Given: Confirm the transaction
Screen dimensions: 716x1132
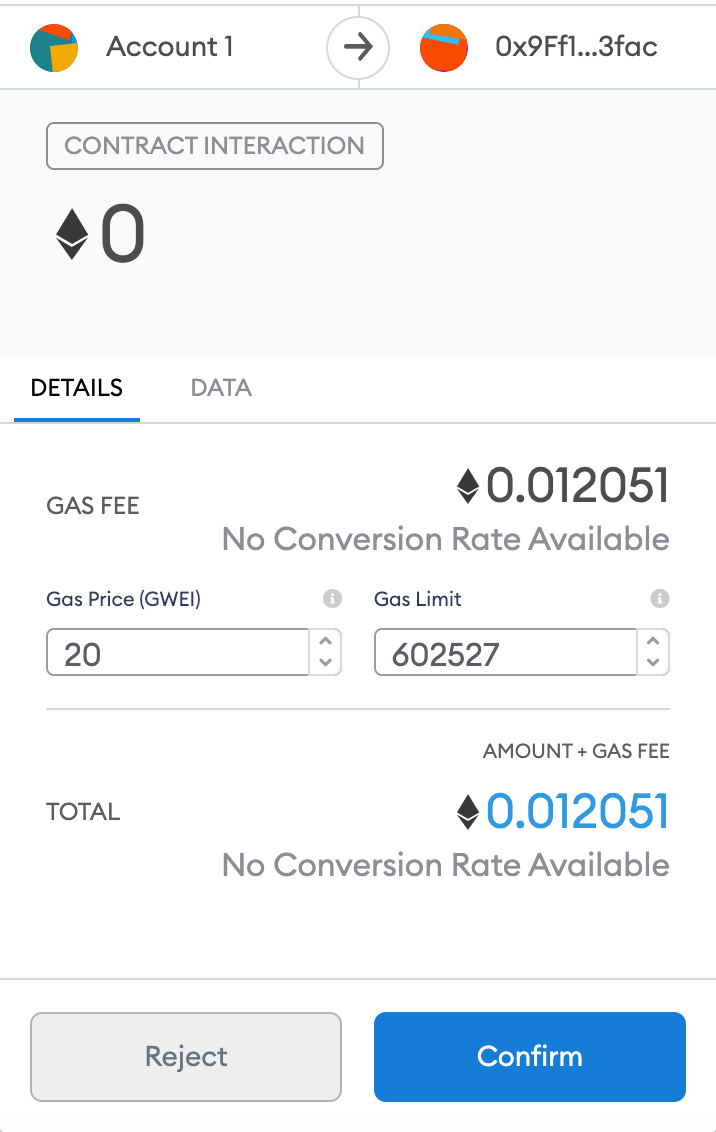Looking at the screenshot, I should point(530,1056).
